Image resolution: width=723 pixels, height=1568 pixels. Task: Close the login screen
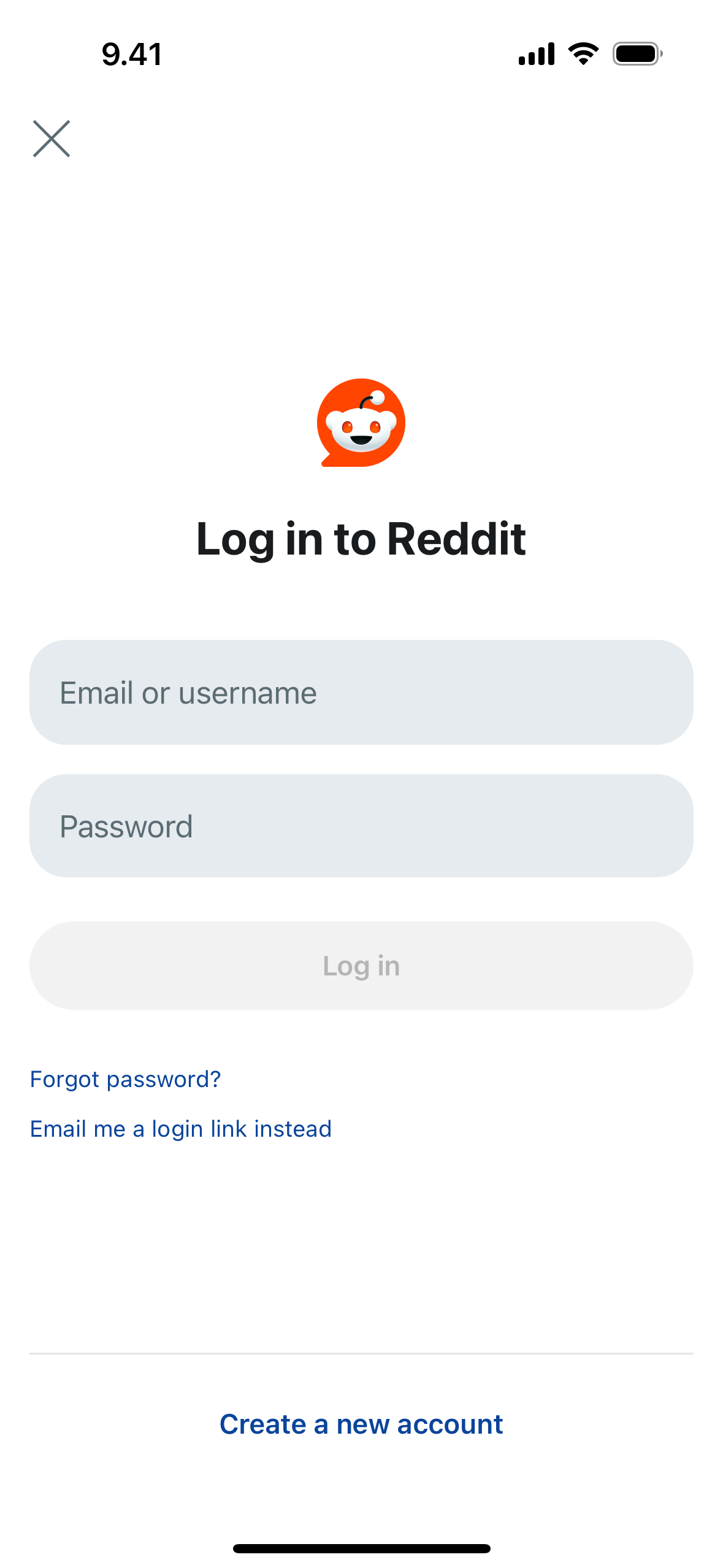pyautogui.click(x=52, y=139)
